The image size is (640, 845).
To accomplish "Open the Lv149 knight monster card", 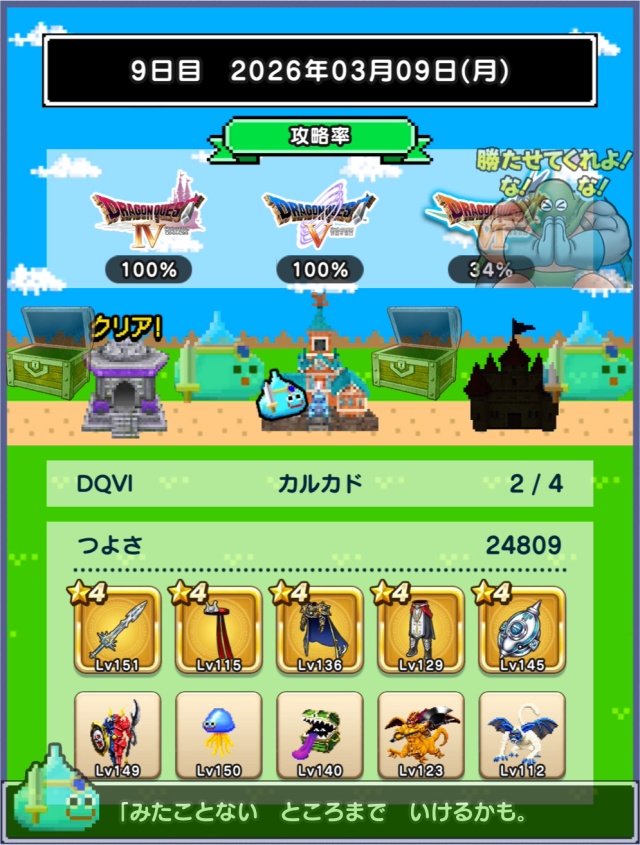I will click(117, 735).
